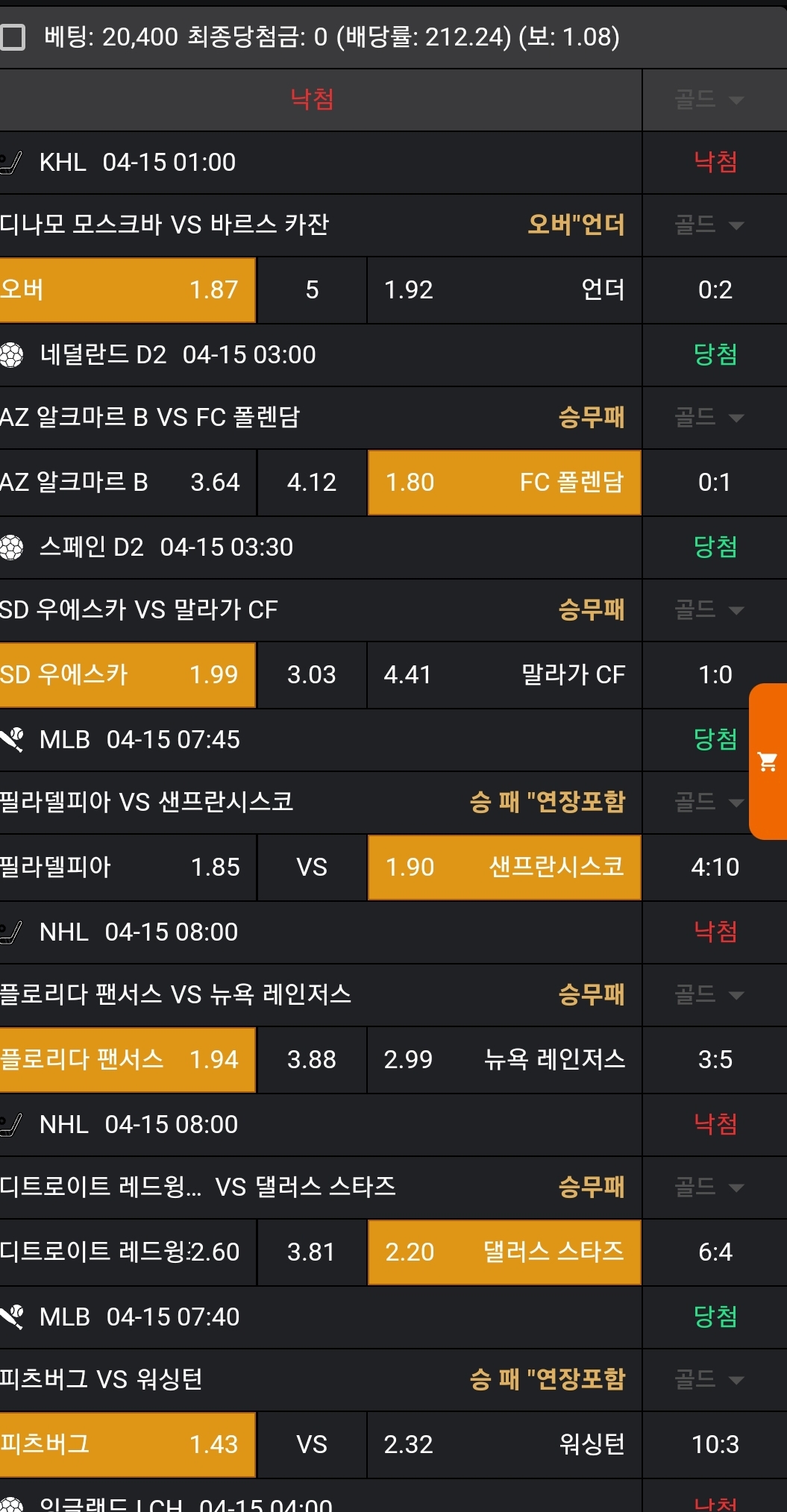Expand the 골드 dropdown for 디나모 모스크바 match
Viewport: 787px width, 1512px height.
tap(709, 225)
